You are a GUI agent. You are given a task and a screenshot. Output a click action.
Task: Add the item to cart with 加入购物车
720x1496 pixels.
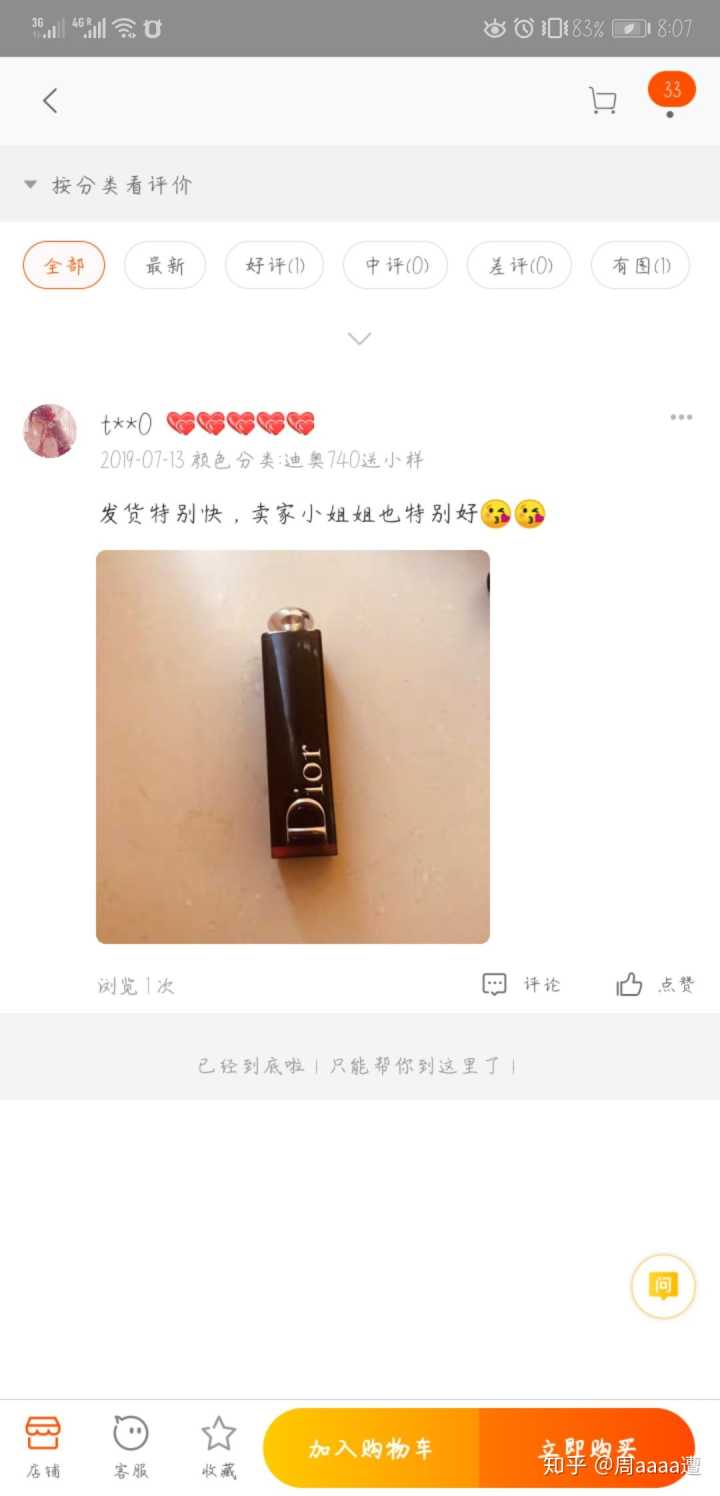coord(370,1448)
